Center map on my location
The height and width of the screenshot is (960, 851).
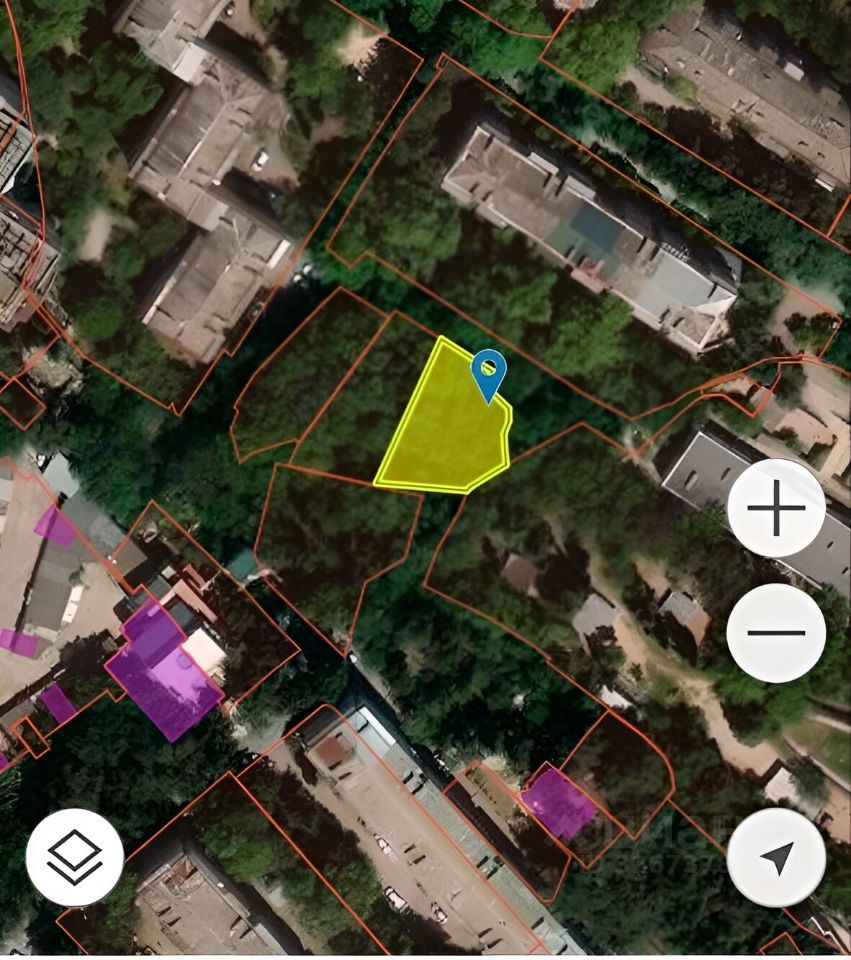(776, 857)
